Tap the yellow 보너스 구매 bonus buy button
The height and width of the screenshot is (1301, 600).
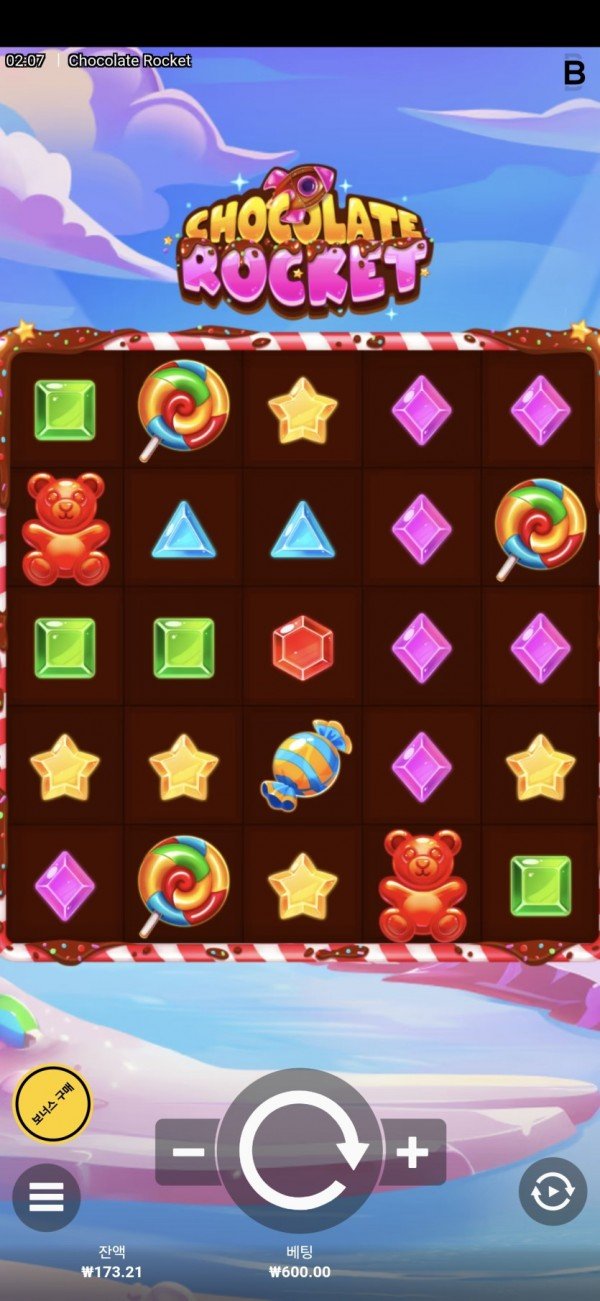(x=52, y=1103)
